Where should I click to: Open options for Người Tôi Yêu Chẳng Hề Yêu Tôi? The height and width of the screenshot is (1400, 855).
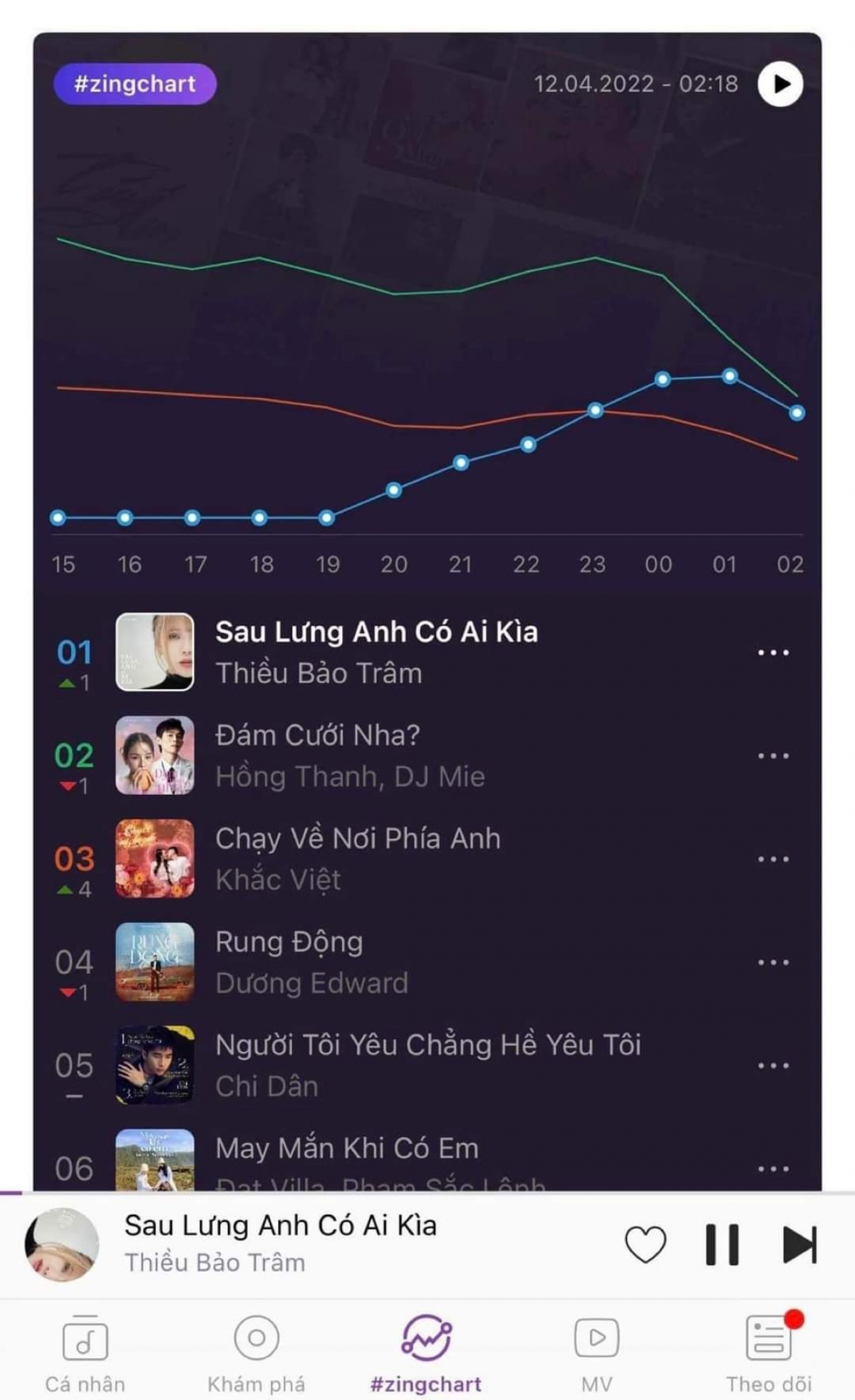click(773, 1065)
